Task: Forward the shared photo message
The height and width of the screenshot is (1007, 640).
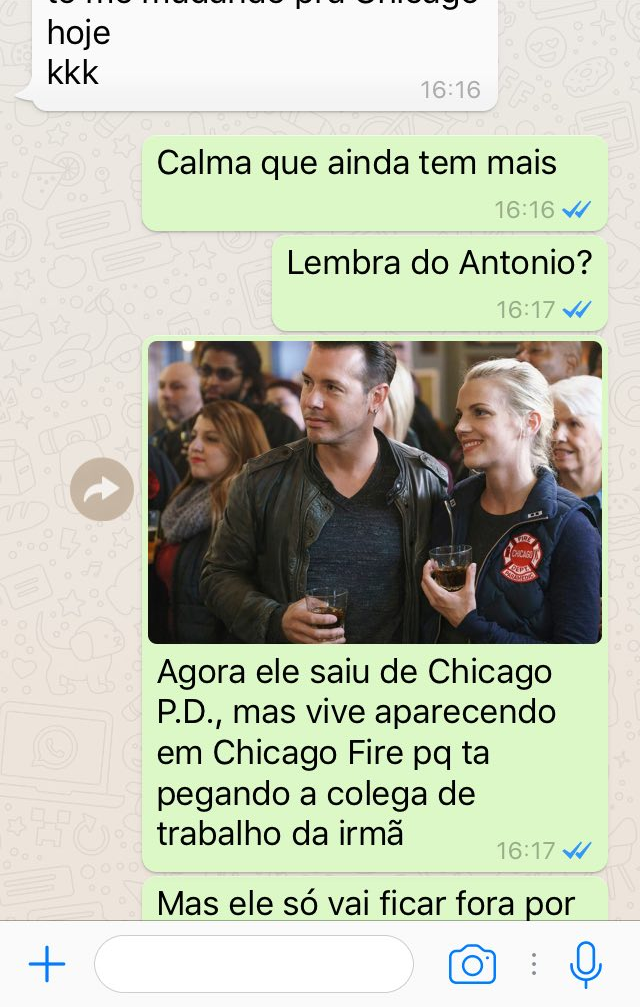Action: point(102,489)
